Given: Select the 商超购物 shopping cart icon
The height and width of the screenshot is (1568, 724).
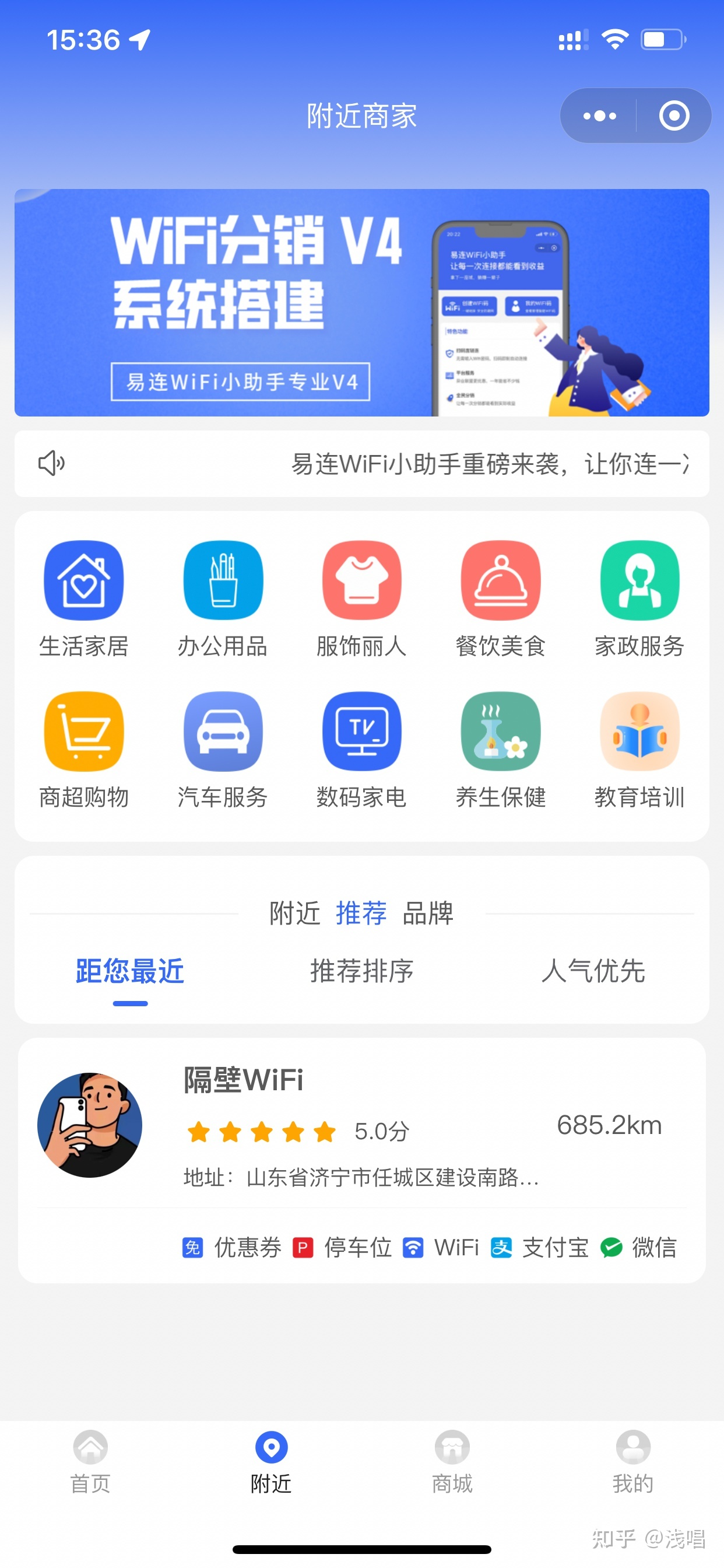Looking at the screenshot, I should coord(83,731).
